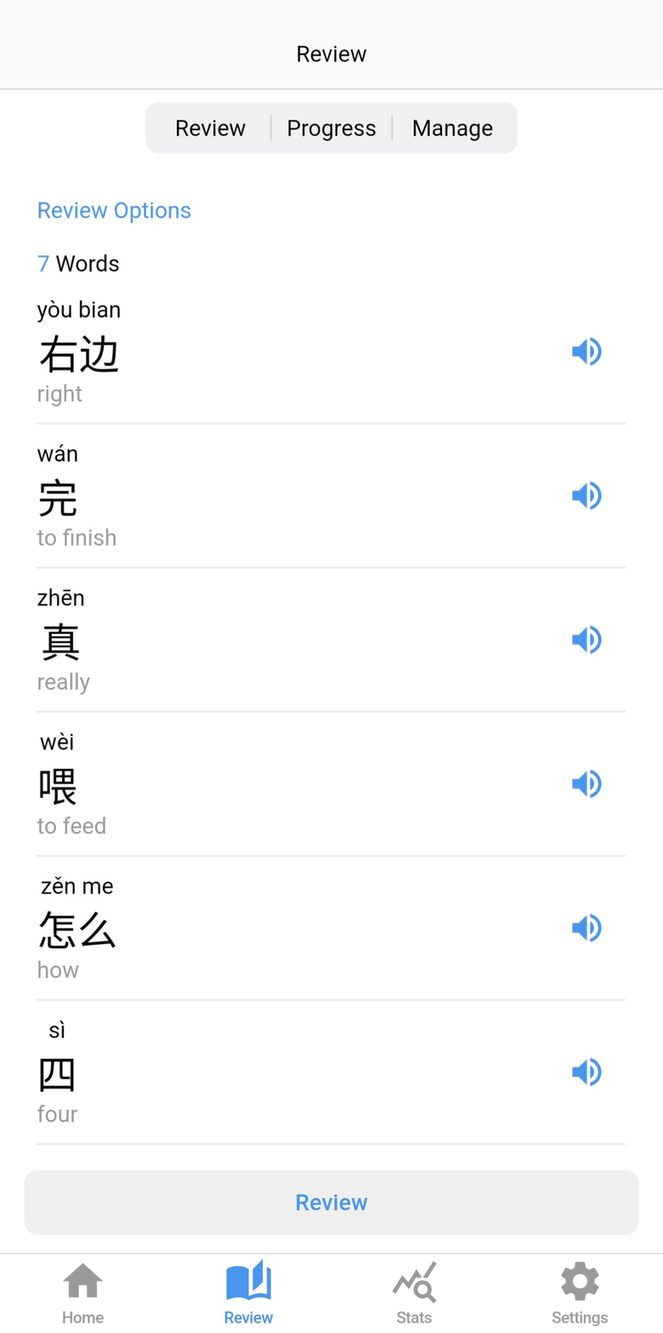The height and width of the screenshot is (1333, 663).
Task: Play the sound for 四 (four)
Action: (586, 1072)
